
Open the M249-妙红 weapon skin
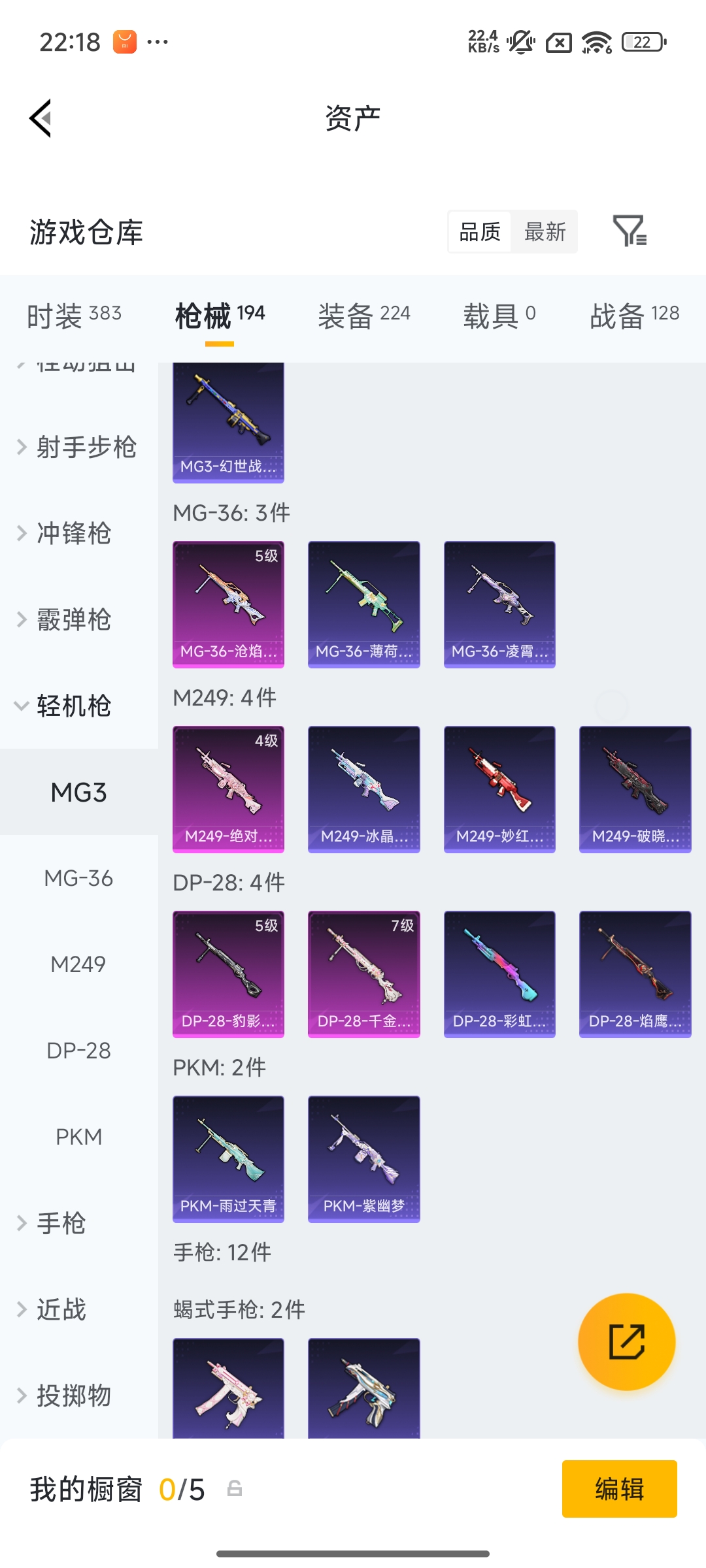coord(499,789)
